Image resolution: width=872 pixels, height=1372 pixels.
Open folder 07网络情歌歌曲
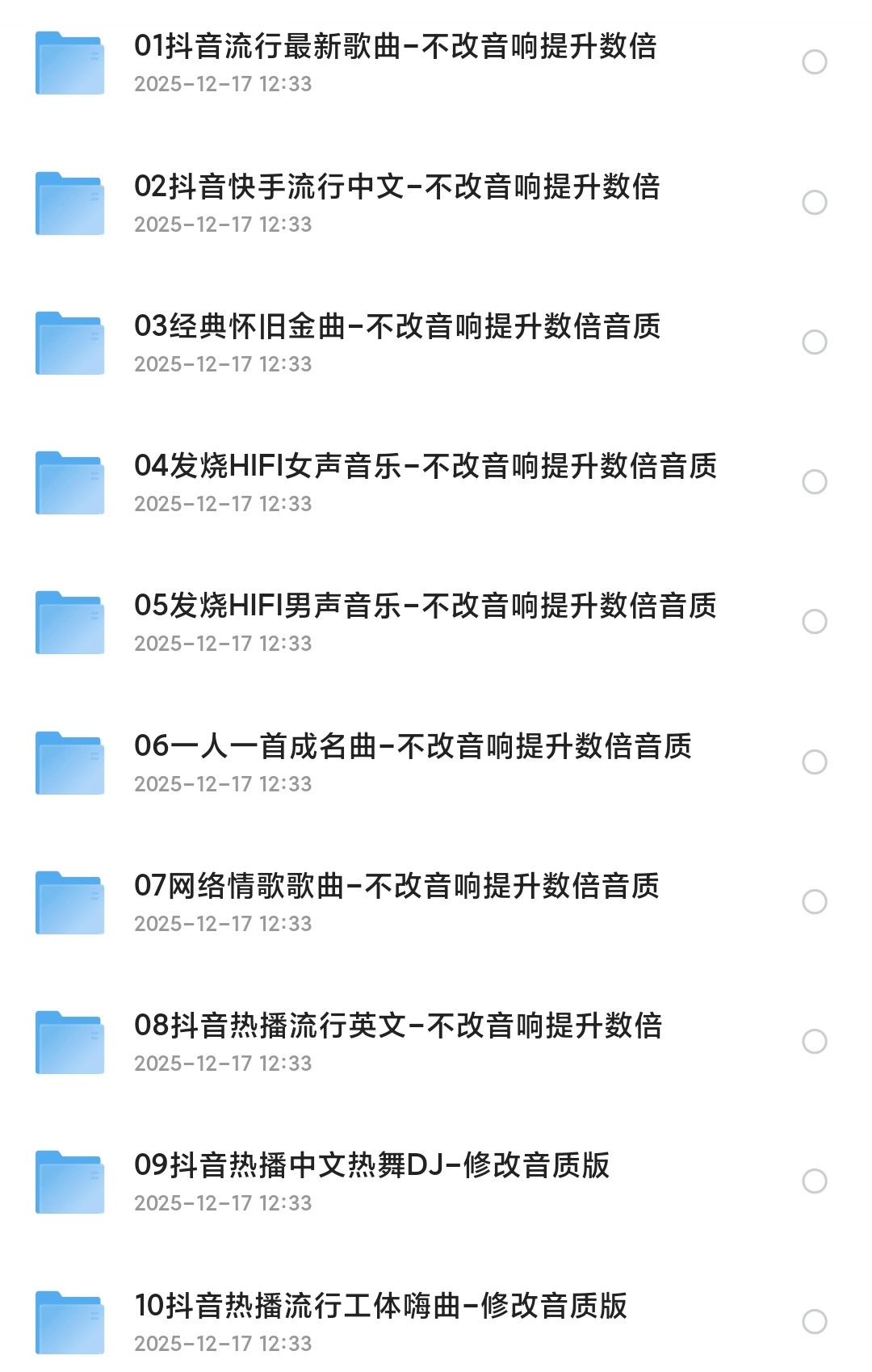pos(396,886)
